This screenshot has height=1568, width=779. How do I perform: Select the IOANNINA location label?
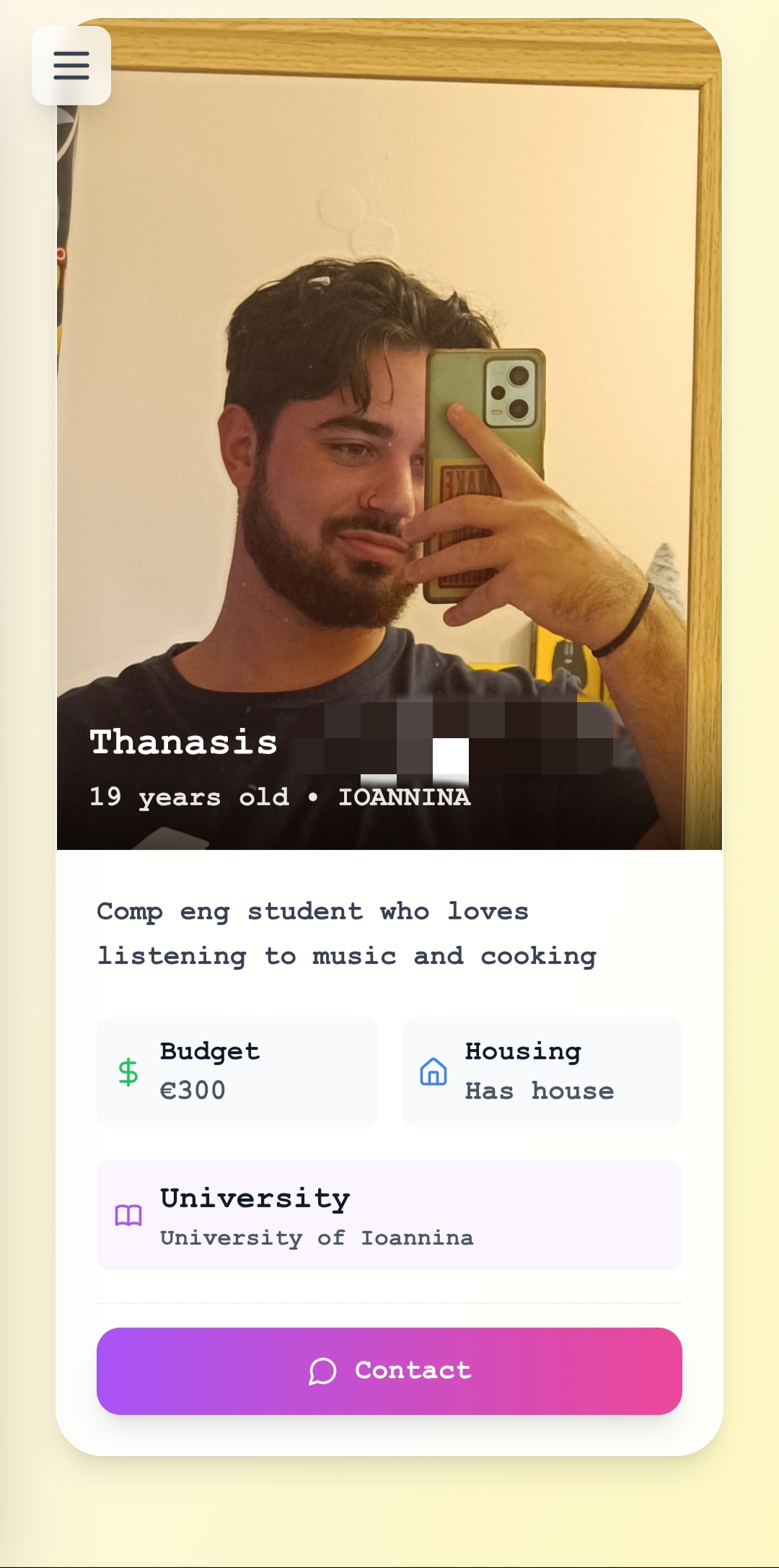click(404, 796)
